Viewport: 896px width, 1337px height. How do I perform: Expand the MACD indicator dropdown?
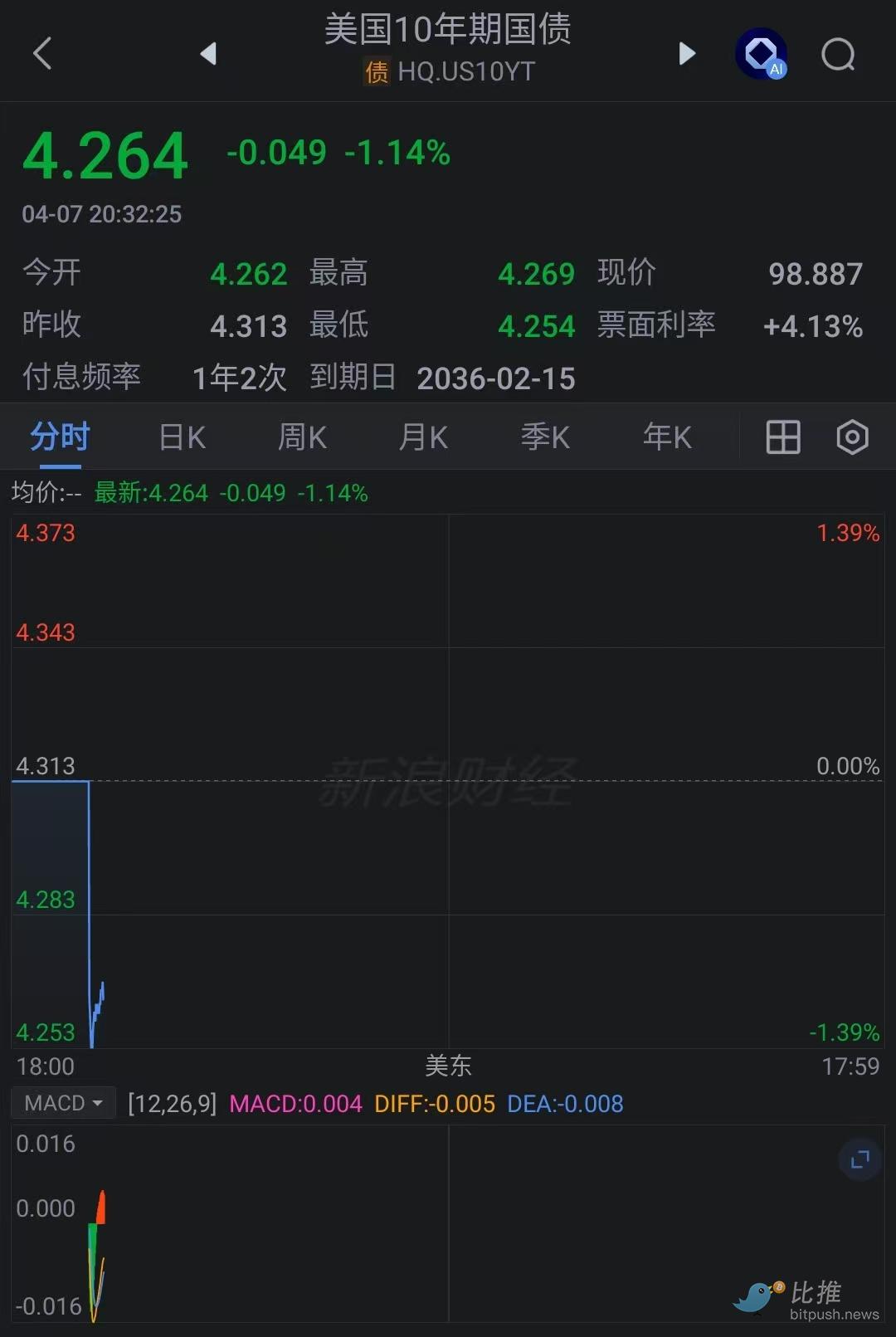pyautogui.click(x=64, y=1103)
